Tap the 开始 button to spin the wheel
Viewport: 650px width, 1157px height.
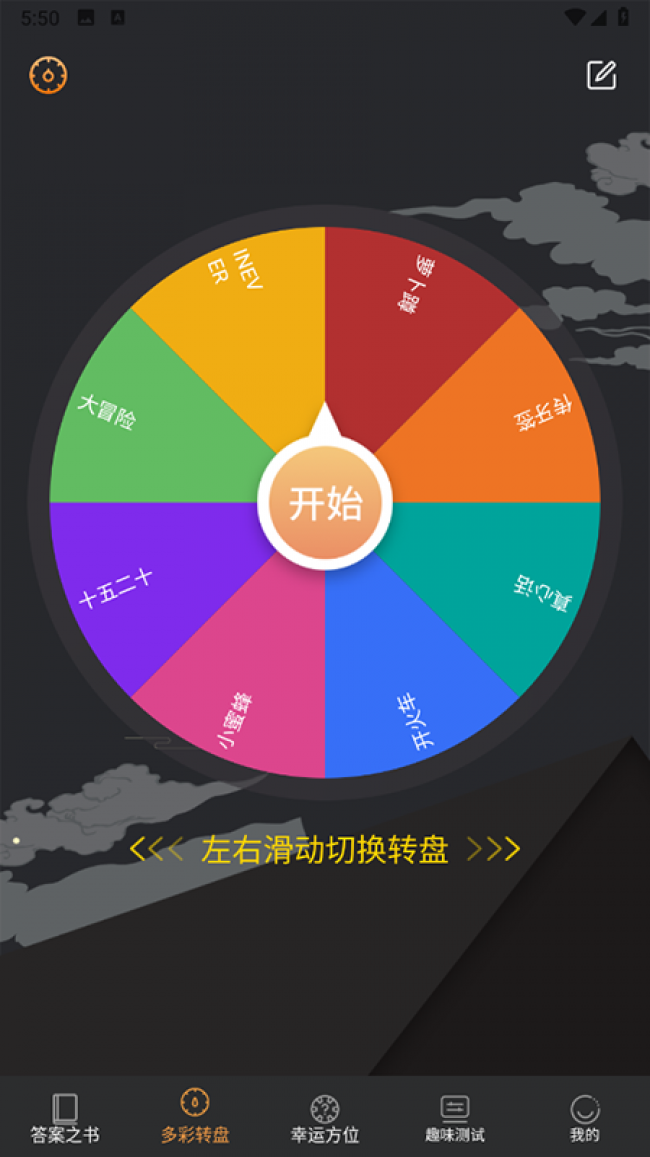click(325, 503)
